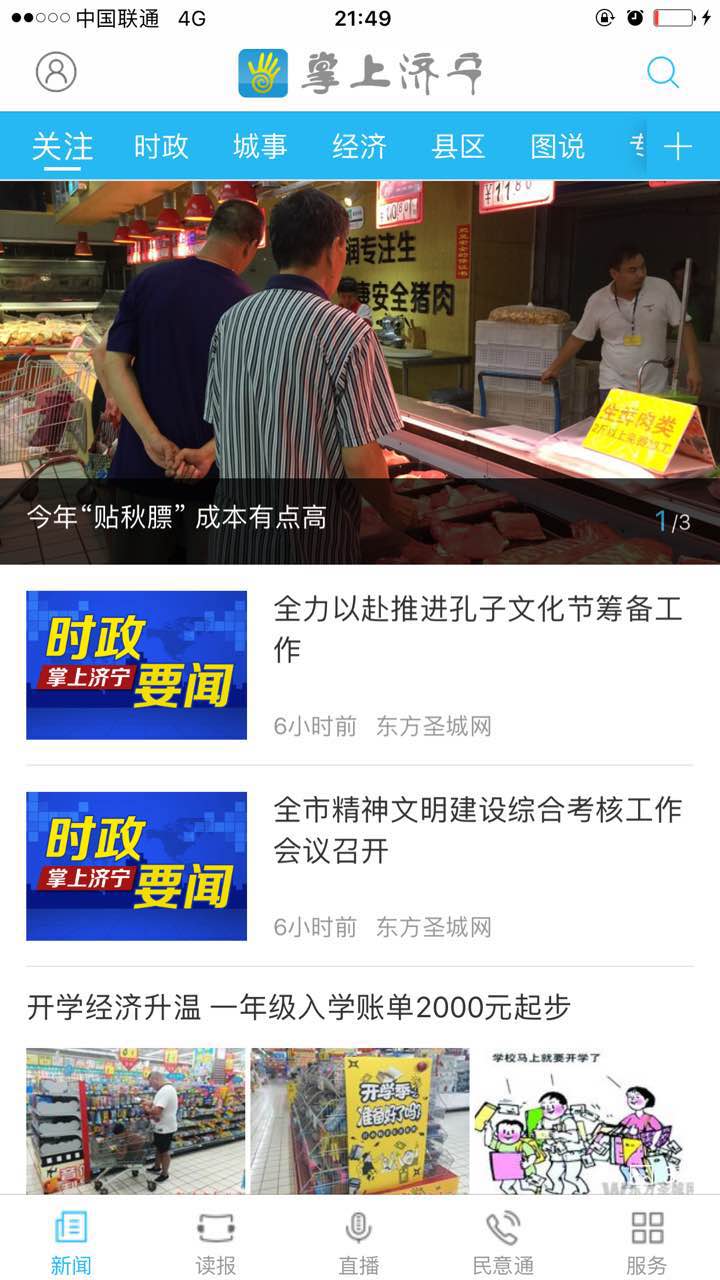The width and height of the screenshot is (720, 1280).
Task: Open the 开学经济升温 photo article
Action: 298,1008
